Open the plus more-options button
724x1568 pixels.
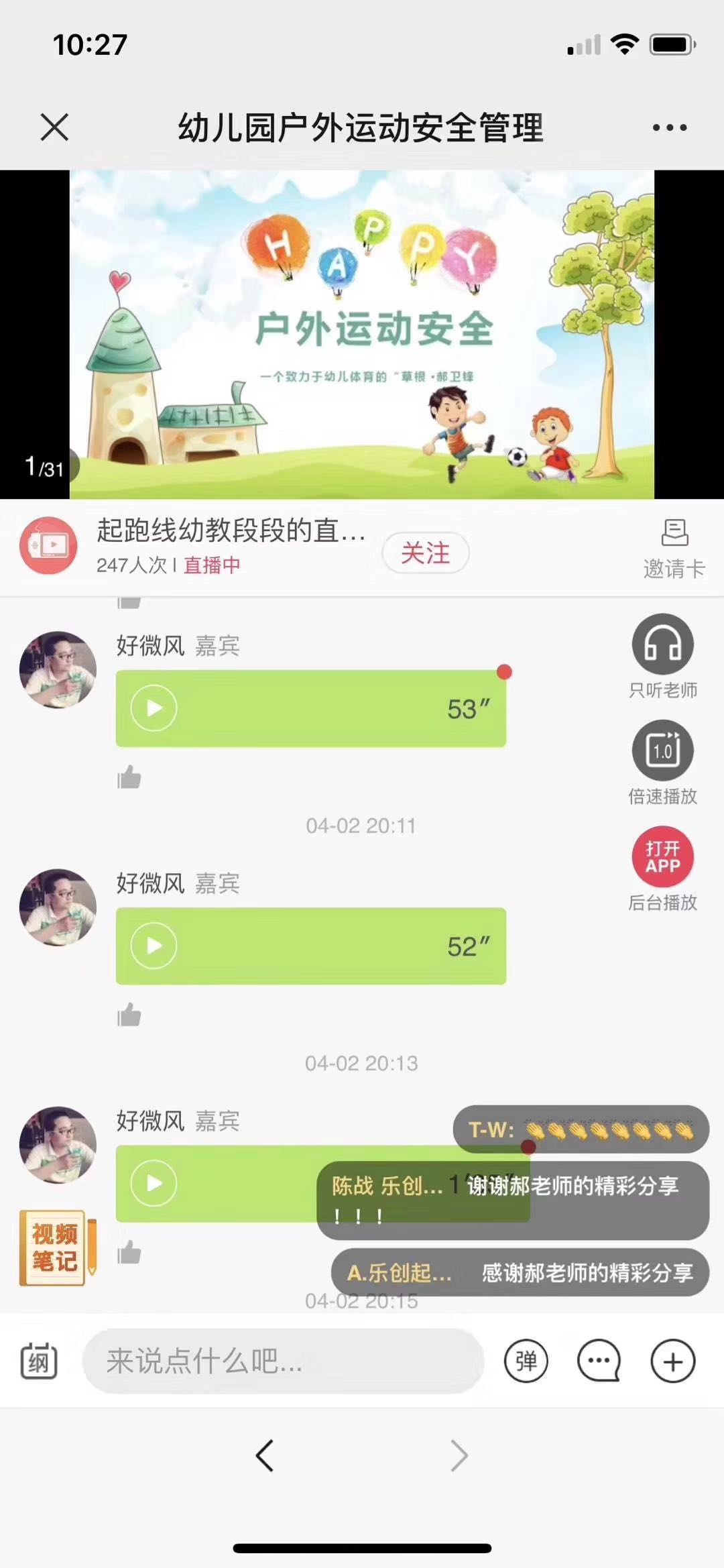tap(672, 1361)
